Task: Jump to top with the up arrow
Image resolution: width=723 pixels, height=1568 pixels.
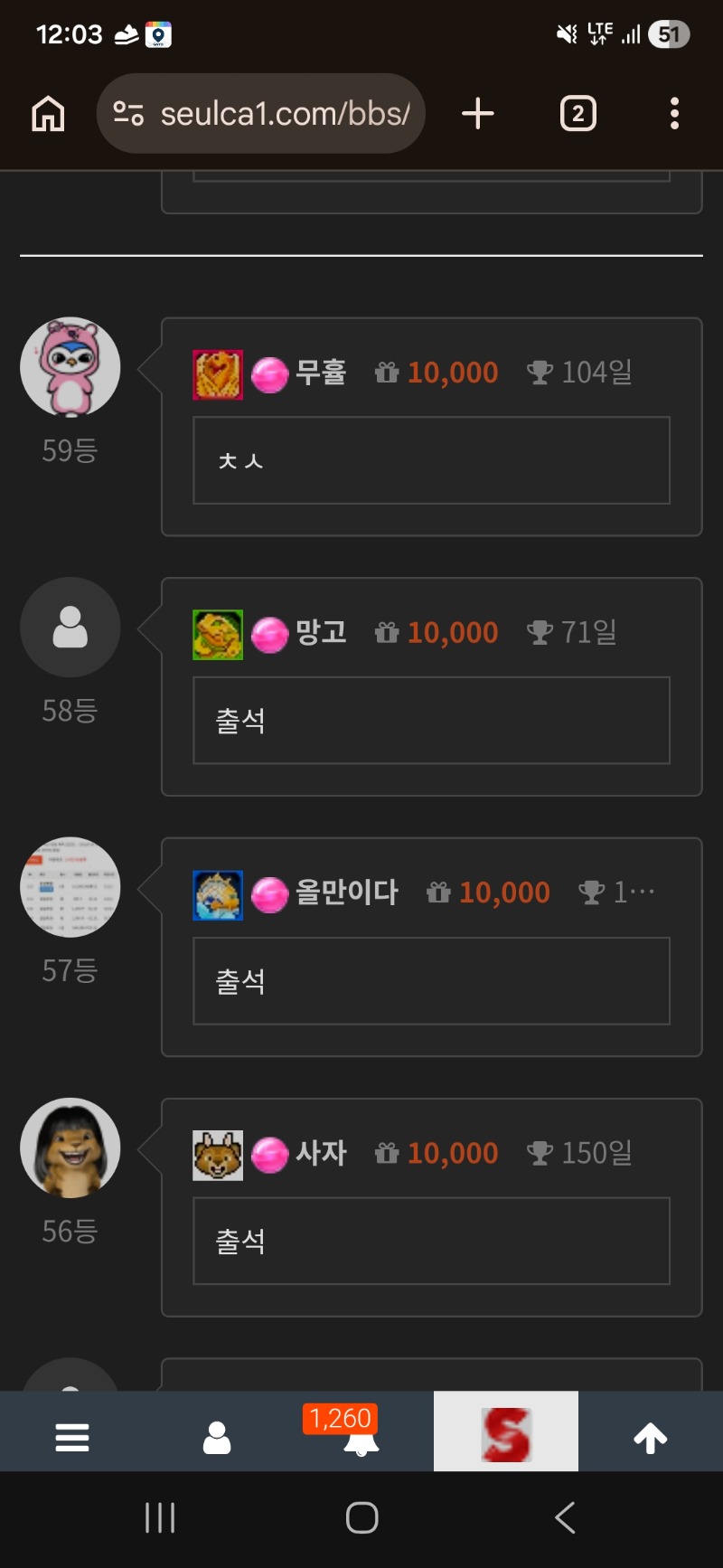Action: click(x=651, y=1437)
